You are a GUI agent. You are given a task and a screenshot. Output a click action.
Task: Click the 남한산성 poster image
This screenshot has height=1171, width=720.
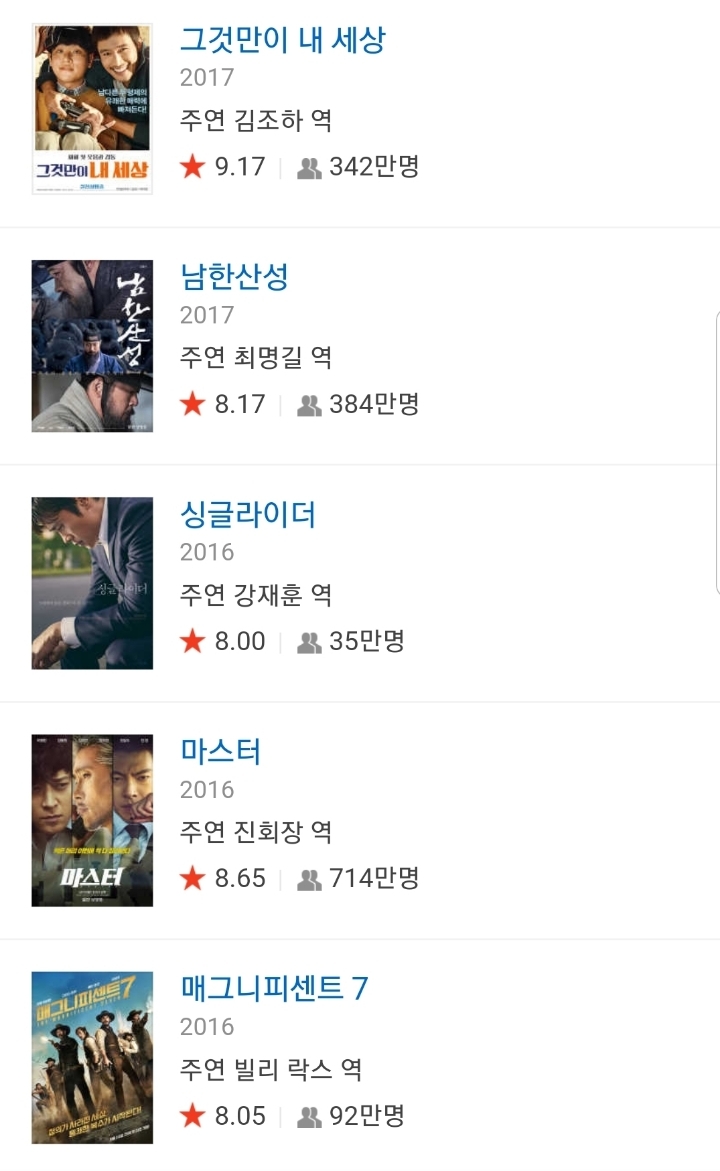point(91,344)
